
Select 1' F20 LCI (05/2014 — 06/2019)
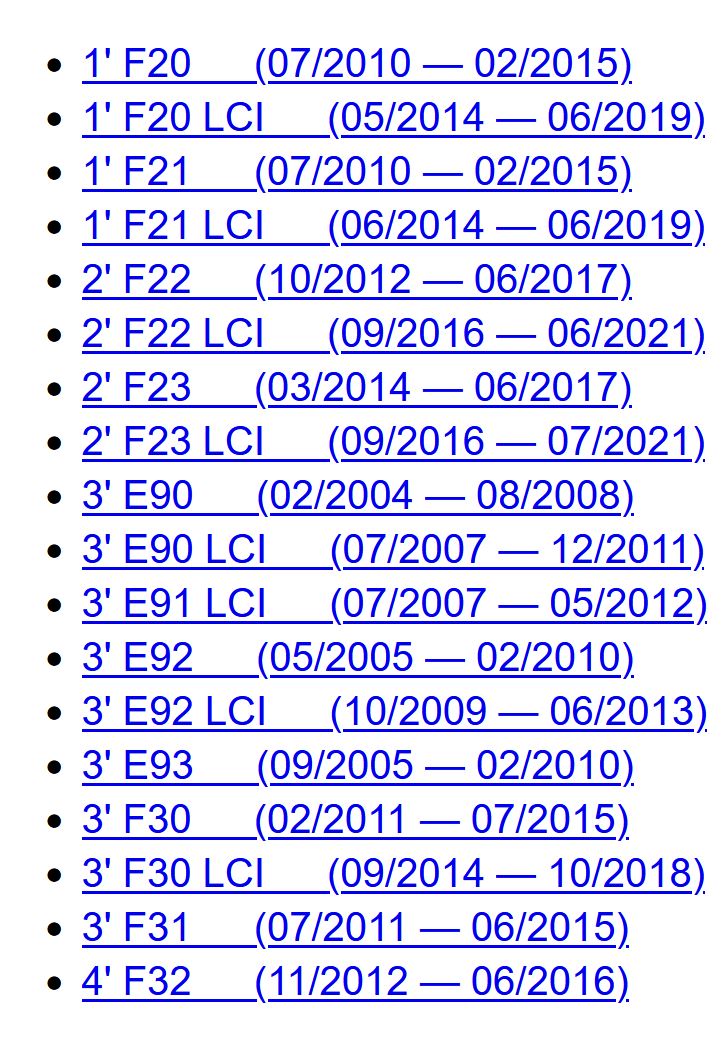pos(393,119)
